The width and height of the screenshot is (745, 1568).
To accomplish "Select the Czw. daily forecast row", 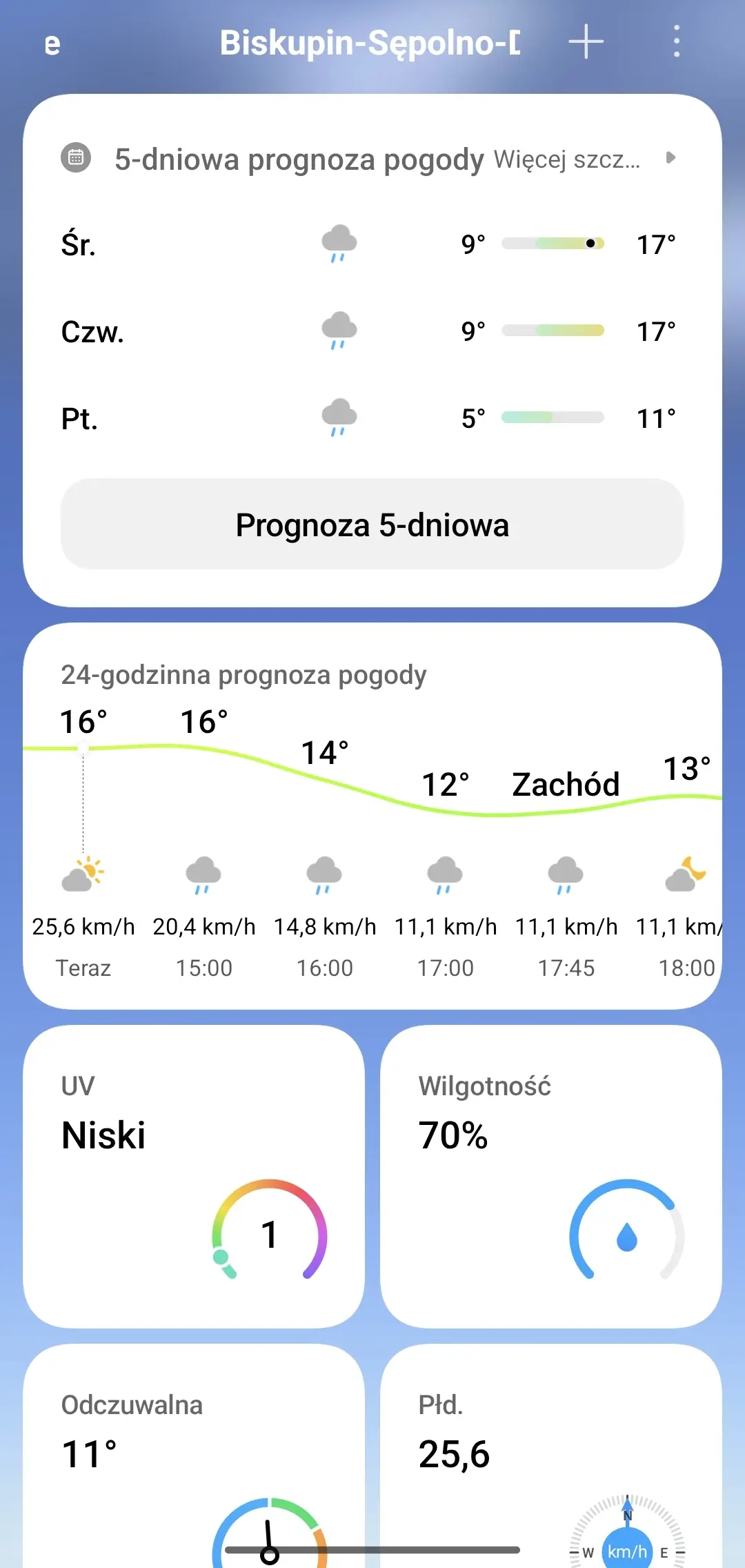I will click(x=372, y=331).
